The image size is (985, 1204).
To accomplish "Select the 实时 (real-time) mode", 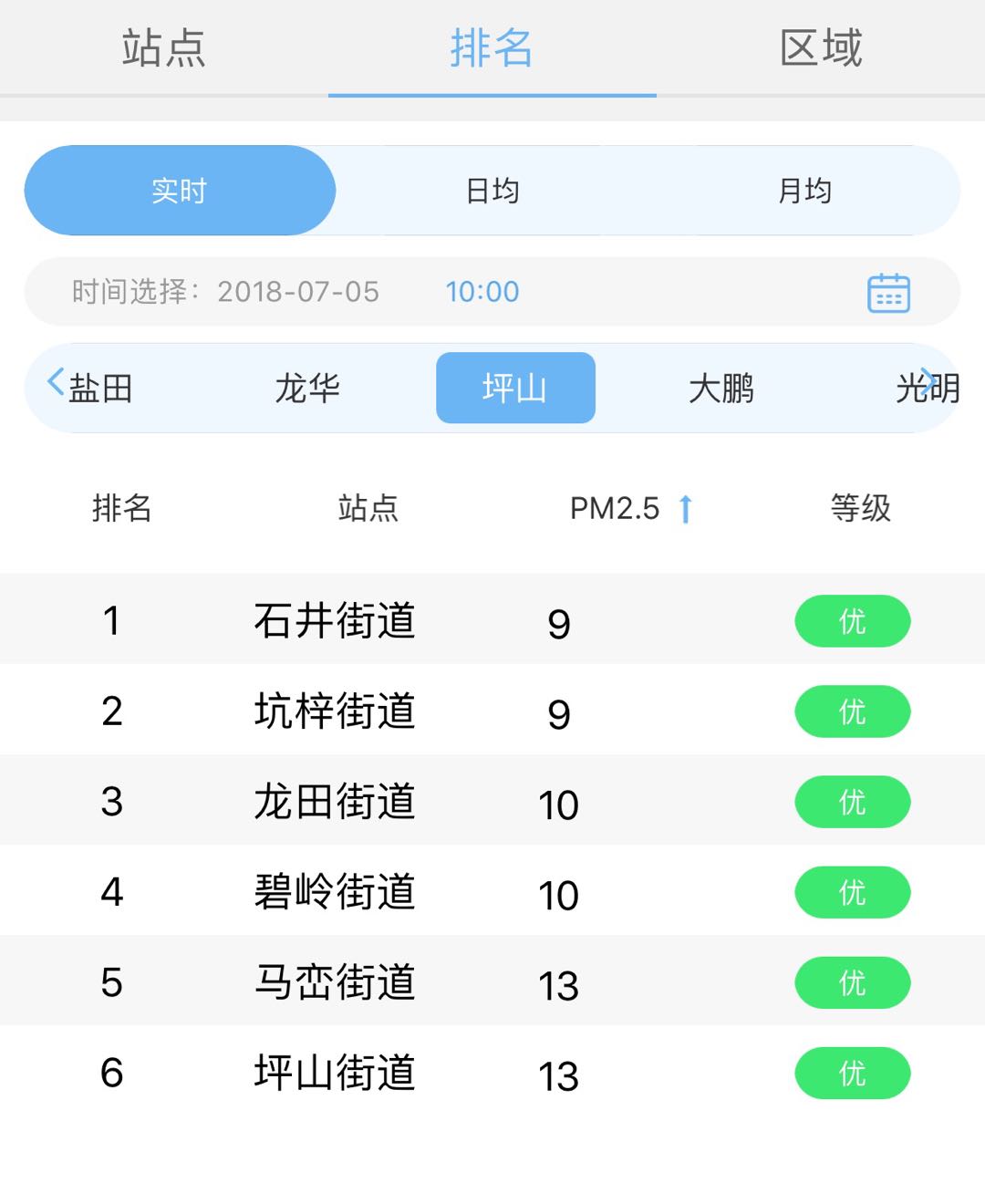I will [180, 190].
